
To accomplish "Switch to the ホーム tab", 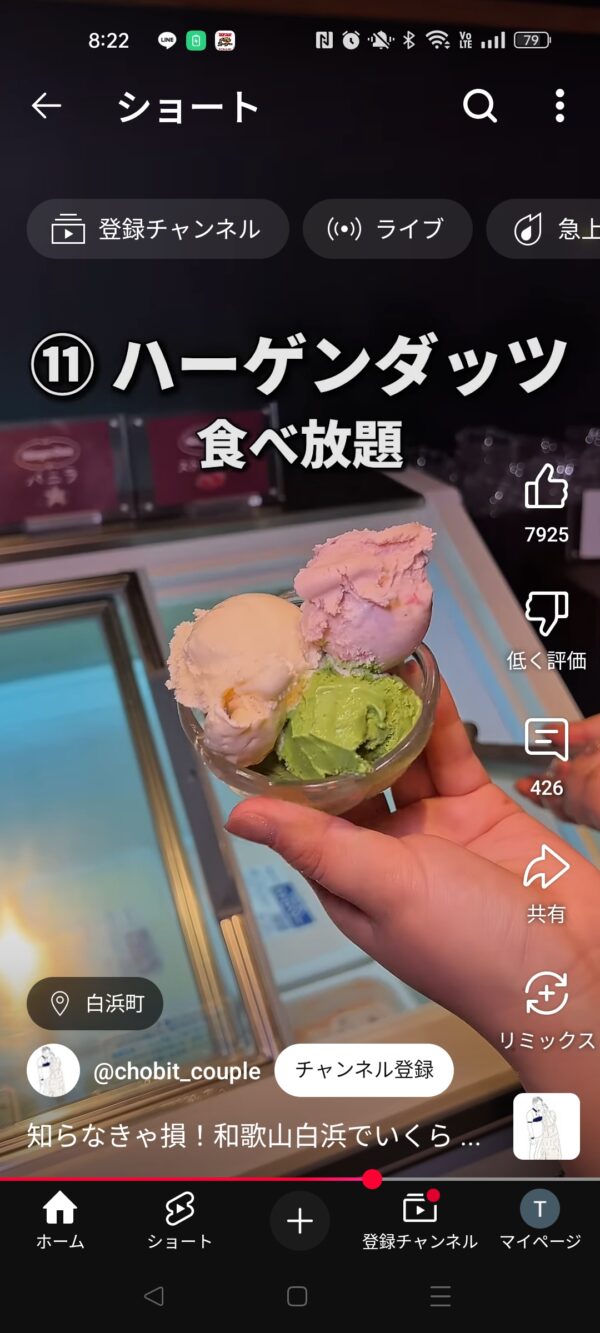I will (60, 1221).
